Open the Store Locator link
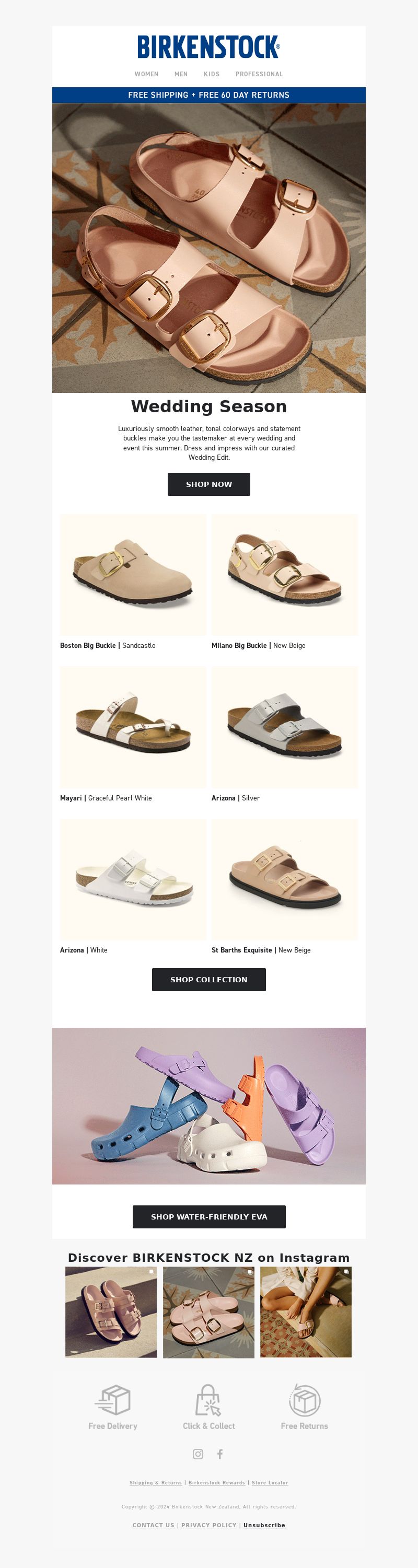418x1568 pixels. [270, 1482]
